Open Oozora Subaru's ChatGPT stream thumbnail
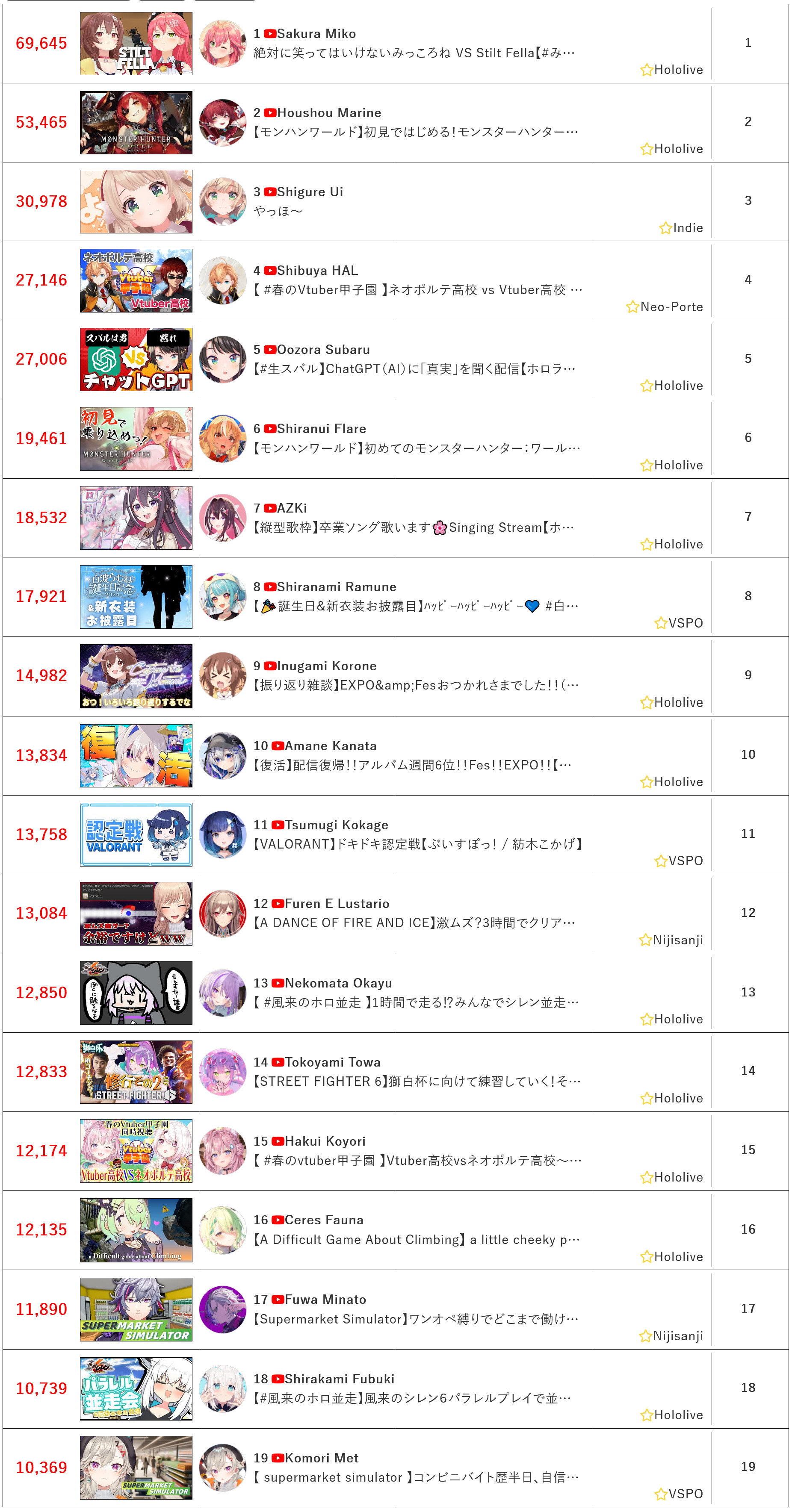The height and width of the screenshot is (1512, 792). (136, 359)
